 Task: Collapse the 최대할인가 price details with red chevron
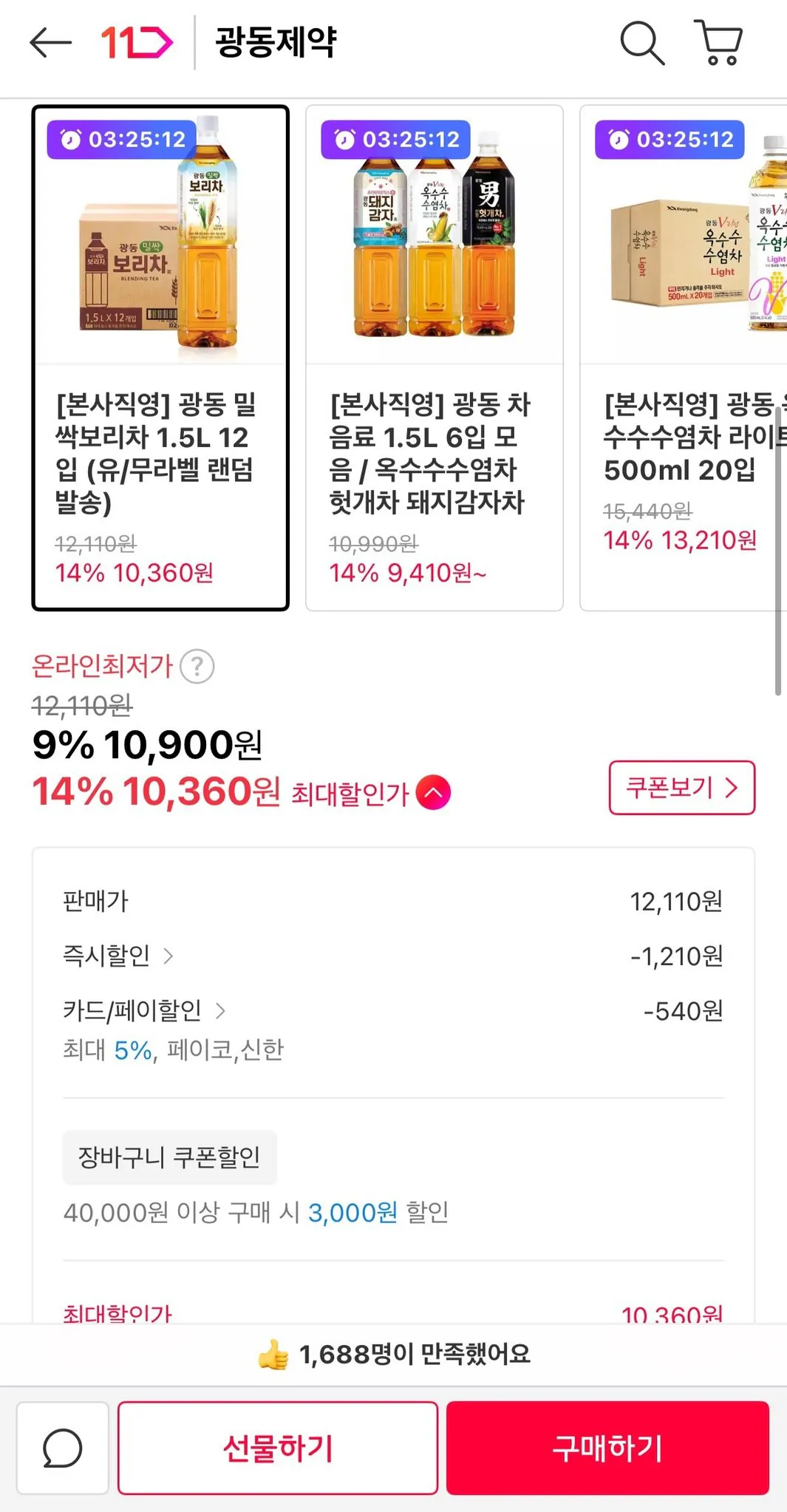[432, 791]
